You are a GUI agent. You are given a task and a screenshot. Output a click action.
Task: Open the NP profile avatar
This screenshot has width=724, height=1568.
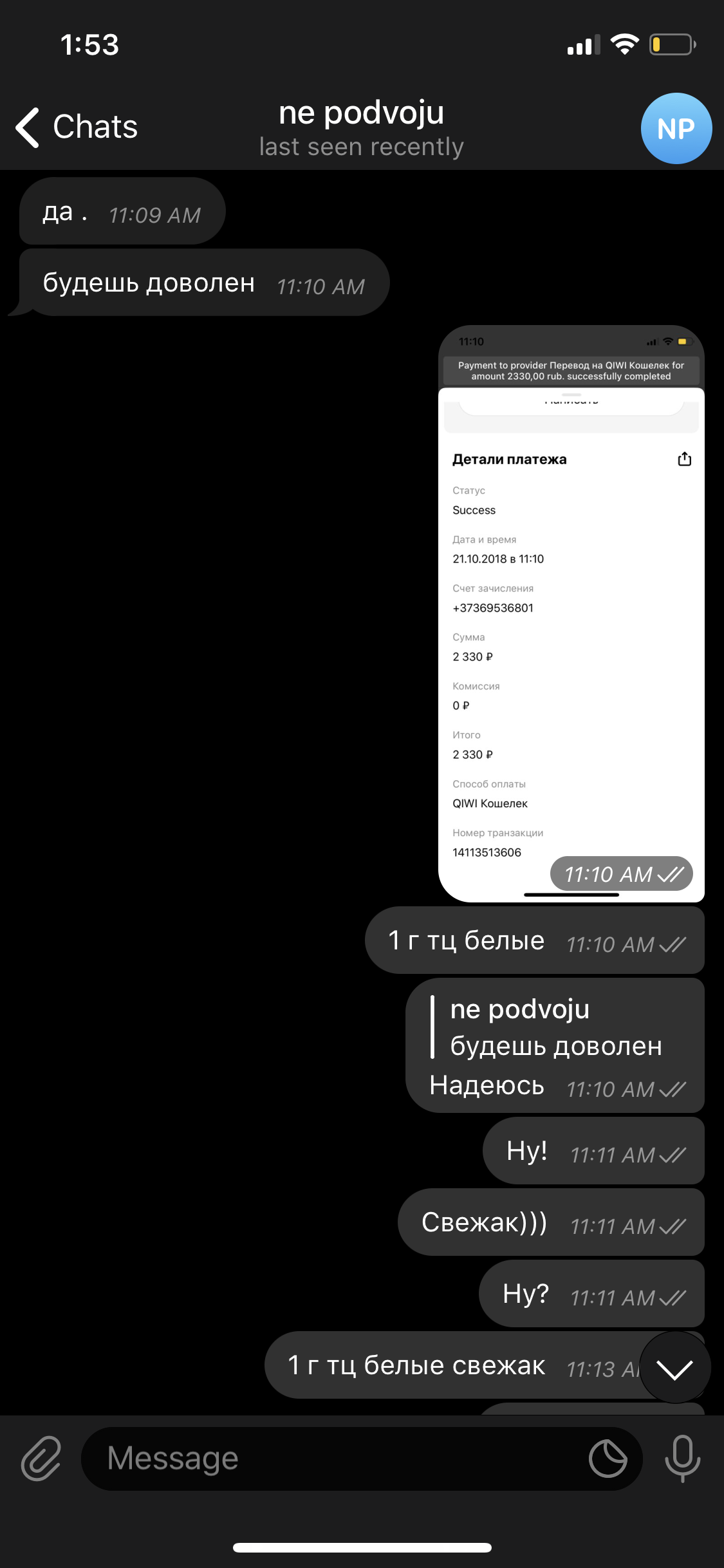click(676, 128)
